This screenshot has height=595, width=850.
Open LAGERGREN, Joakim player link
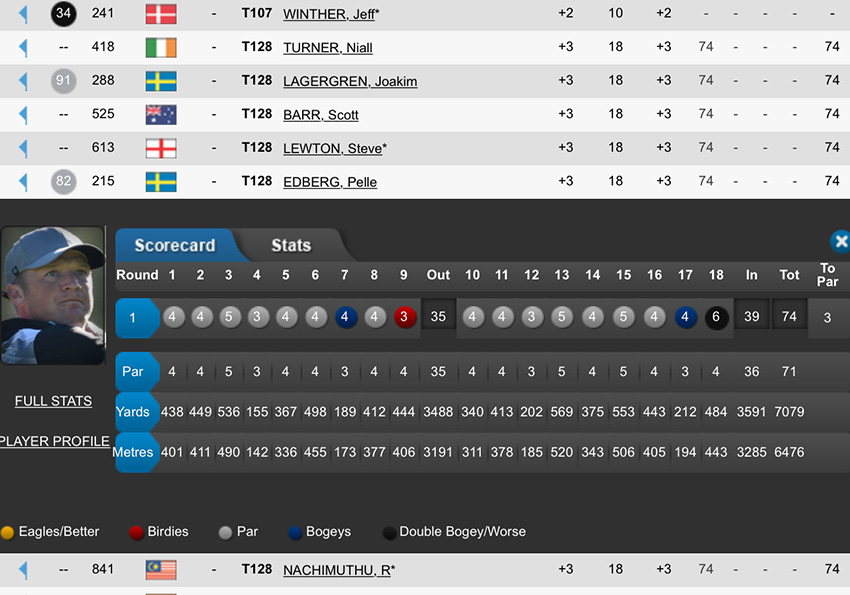(350, 81)
